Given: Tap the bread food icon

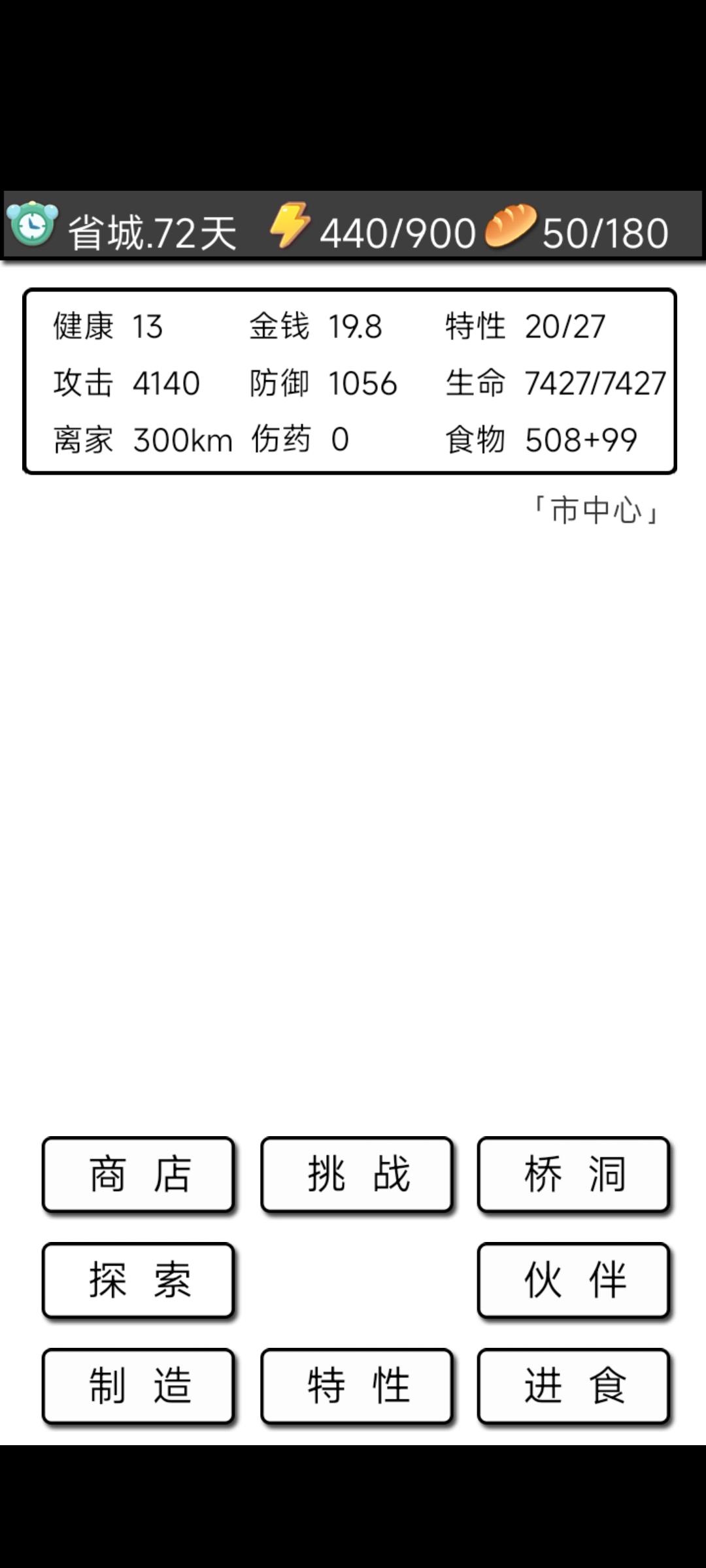Looking at the screenshot, I should [x=514, y=229].
